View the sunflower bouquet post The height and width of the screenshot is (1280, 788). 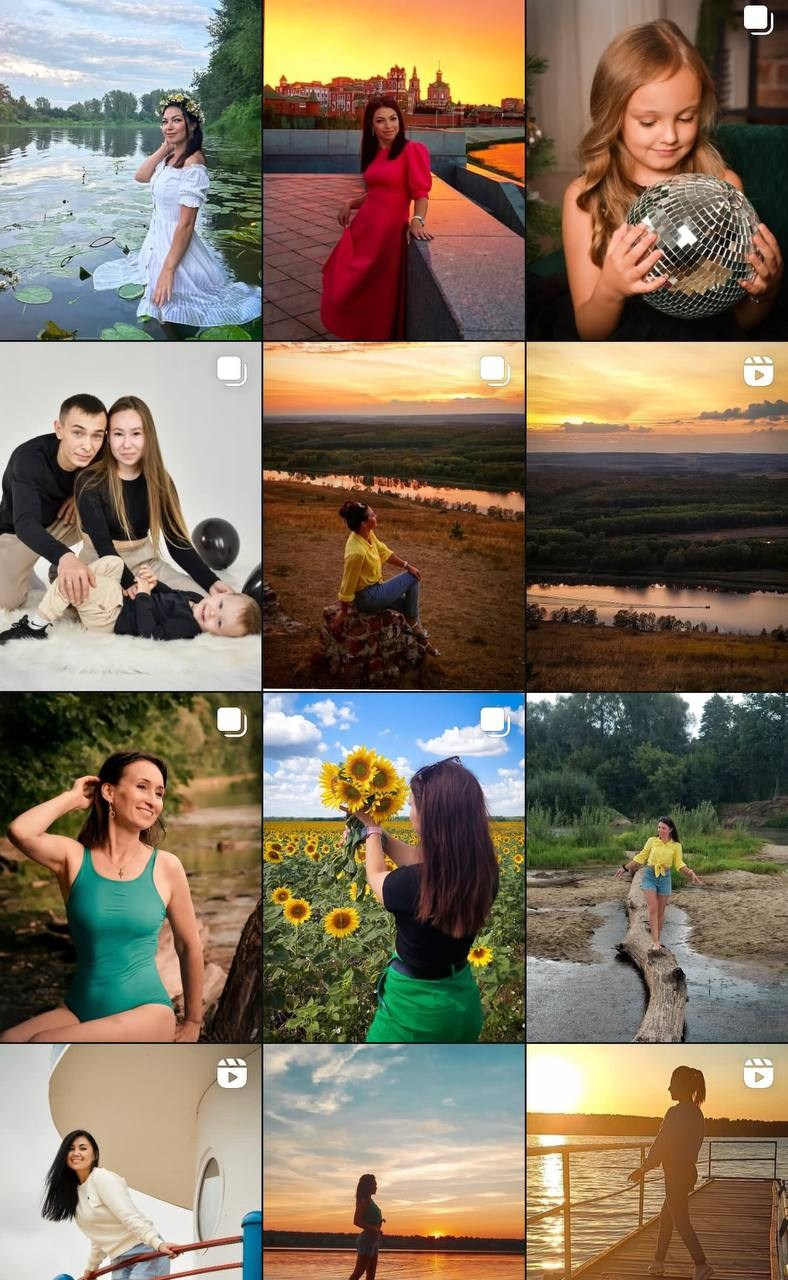[x=393, y=867]
